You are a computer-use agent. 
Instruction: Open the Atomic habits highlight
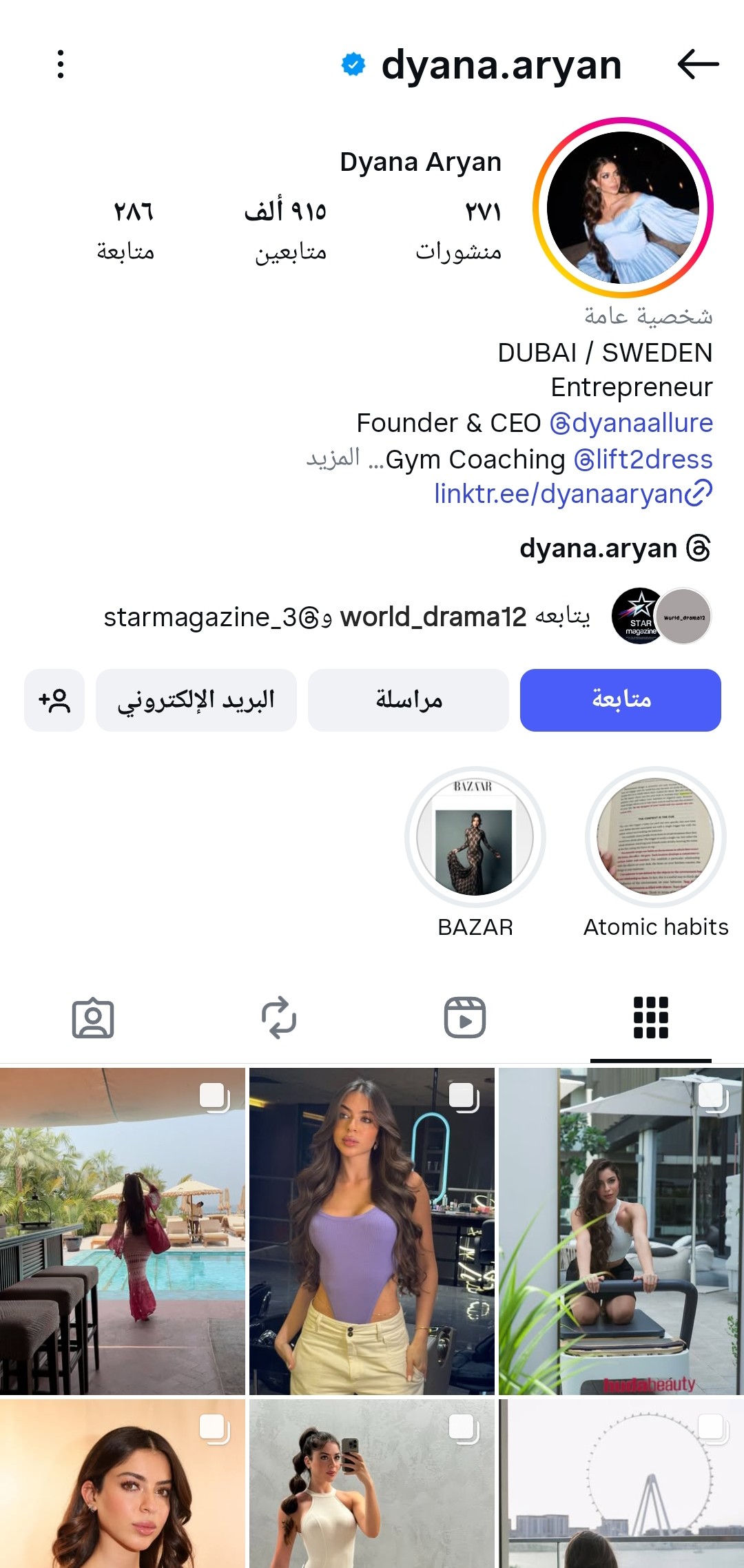coord(655,837)
